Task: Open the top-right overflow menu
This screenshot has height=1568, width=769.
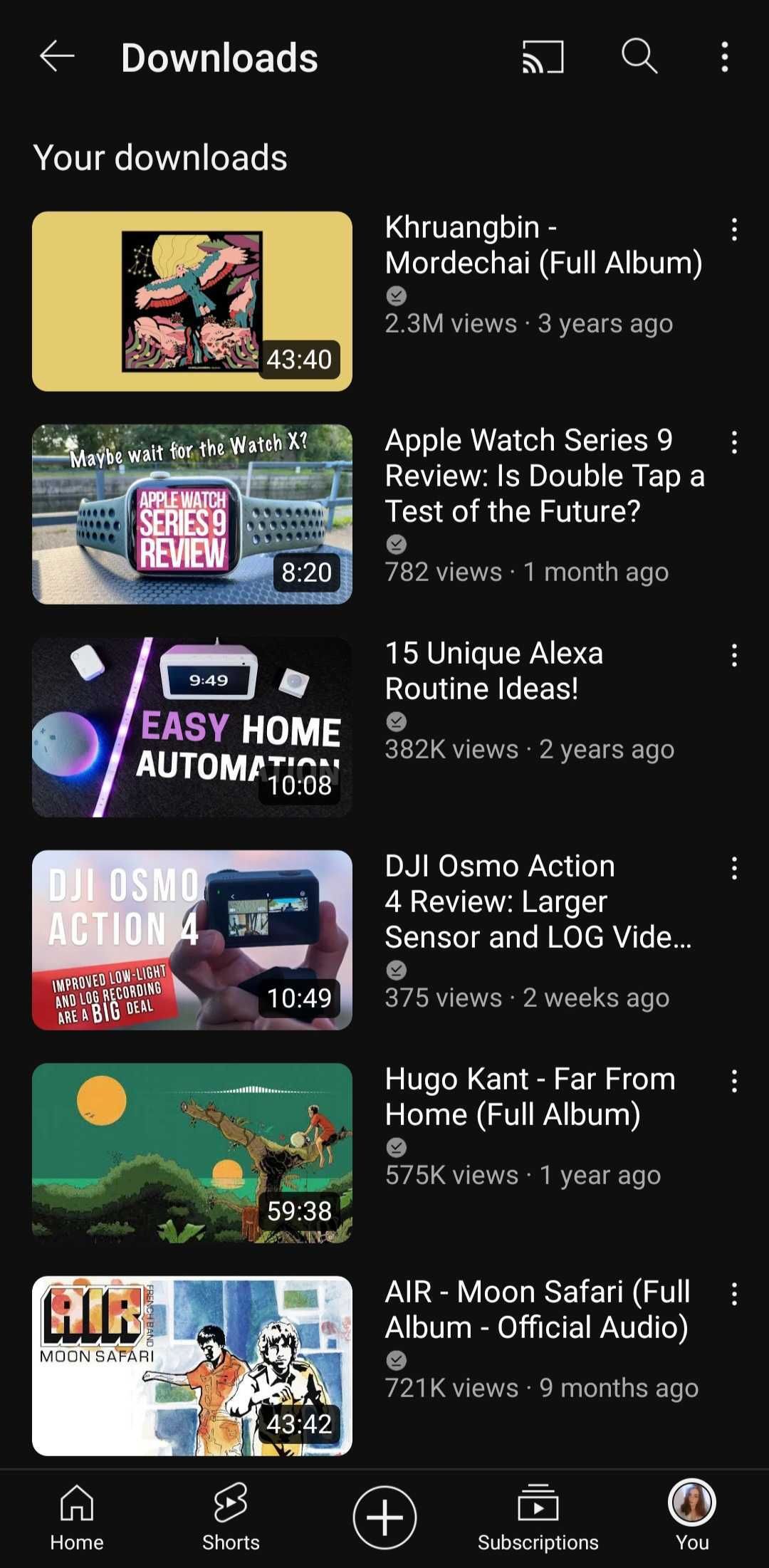Action: (x=724, y=57)
